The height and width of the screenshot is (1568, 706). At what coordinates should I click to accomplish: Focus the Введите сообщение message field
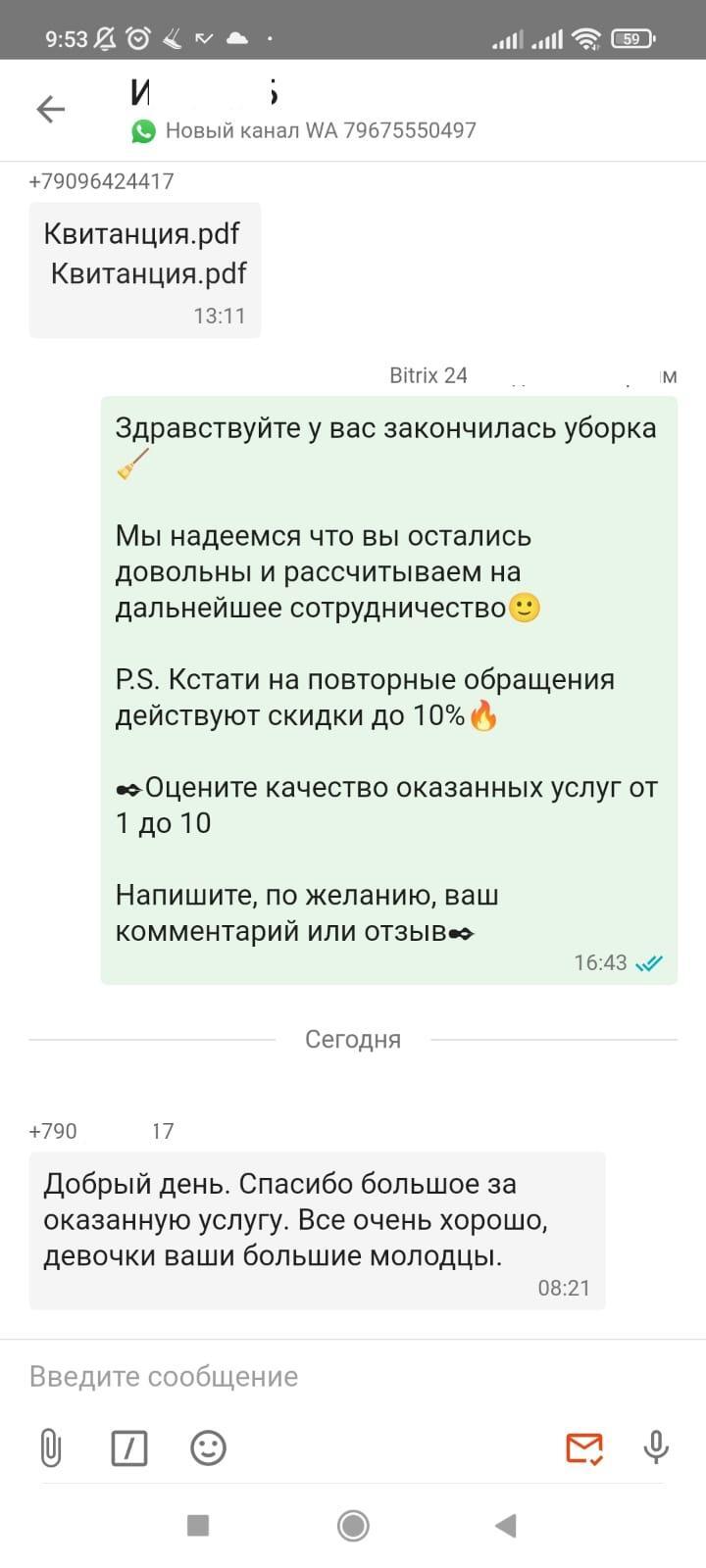(x=353, y=1376)
